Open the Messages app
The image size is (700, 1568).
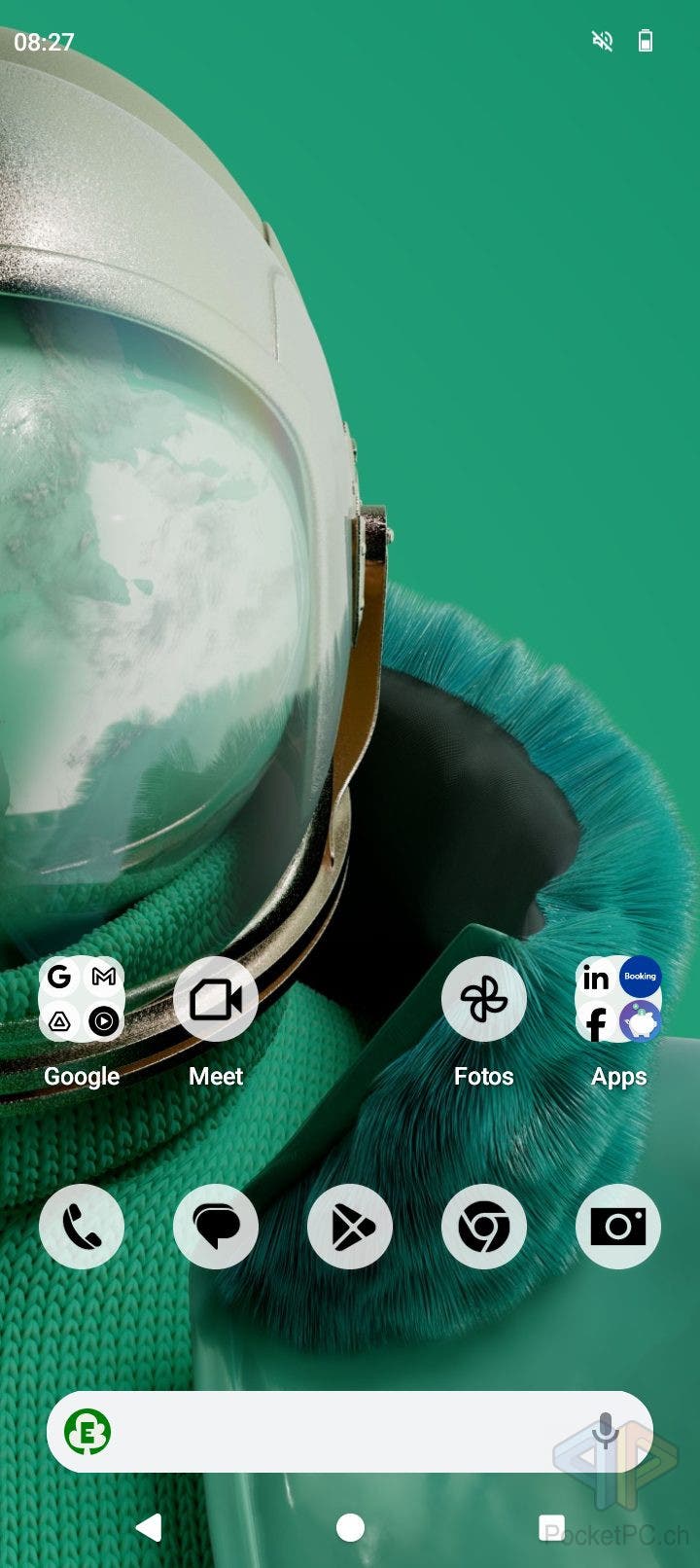point(216,1227)
